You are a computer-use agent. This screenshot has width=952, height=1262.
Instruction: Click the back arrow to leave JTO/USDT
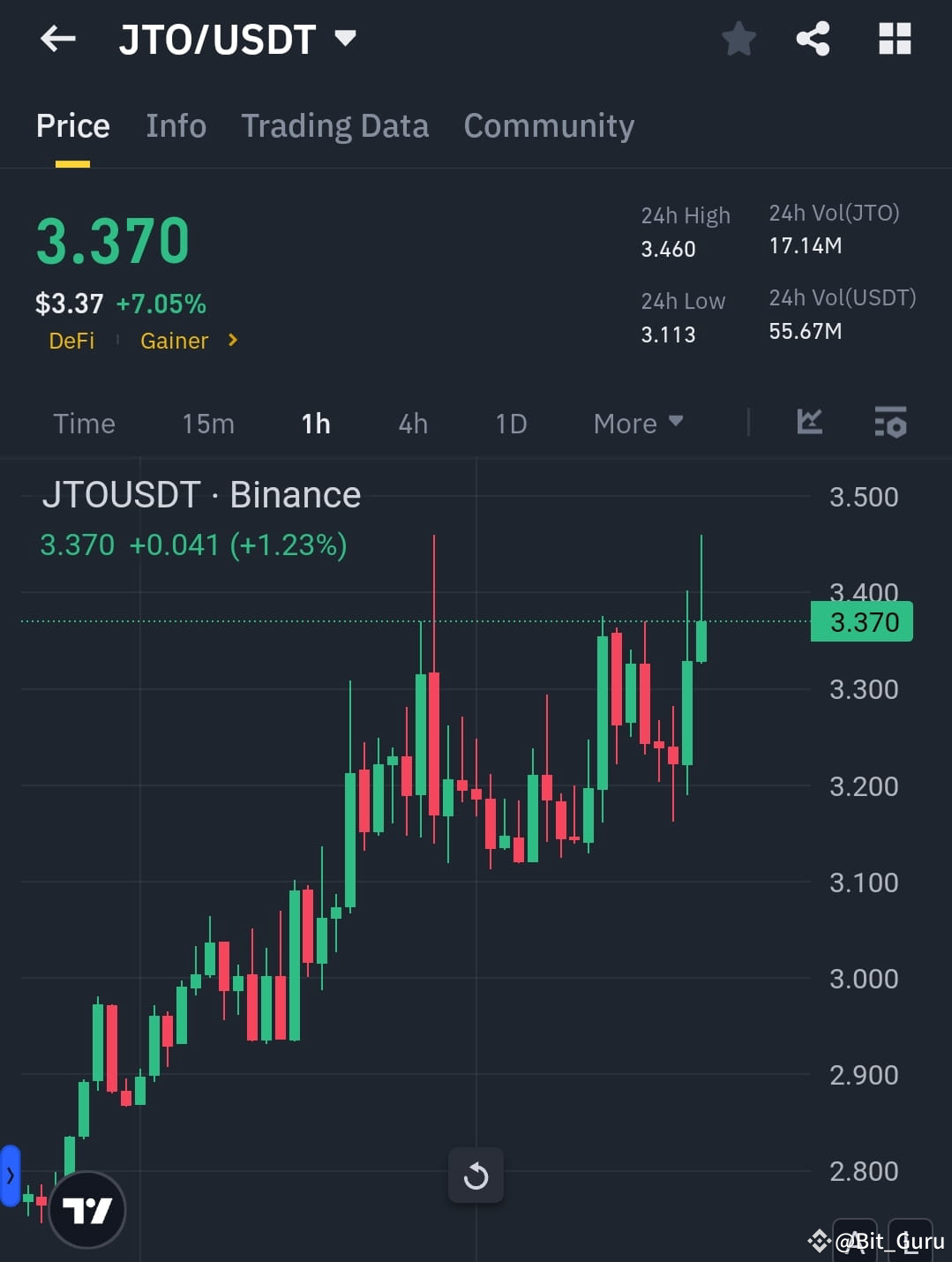coord(56,39)
